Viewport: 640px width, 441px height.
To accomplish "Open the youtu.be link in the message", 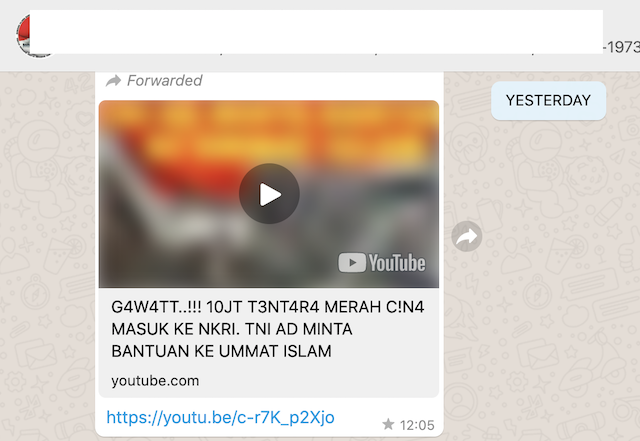I will pyautogui.click(x=220, y=417).
